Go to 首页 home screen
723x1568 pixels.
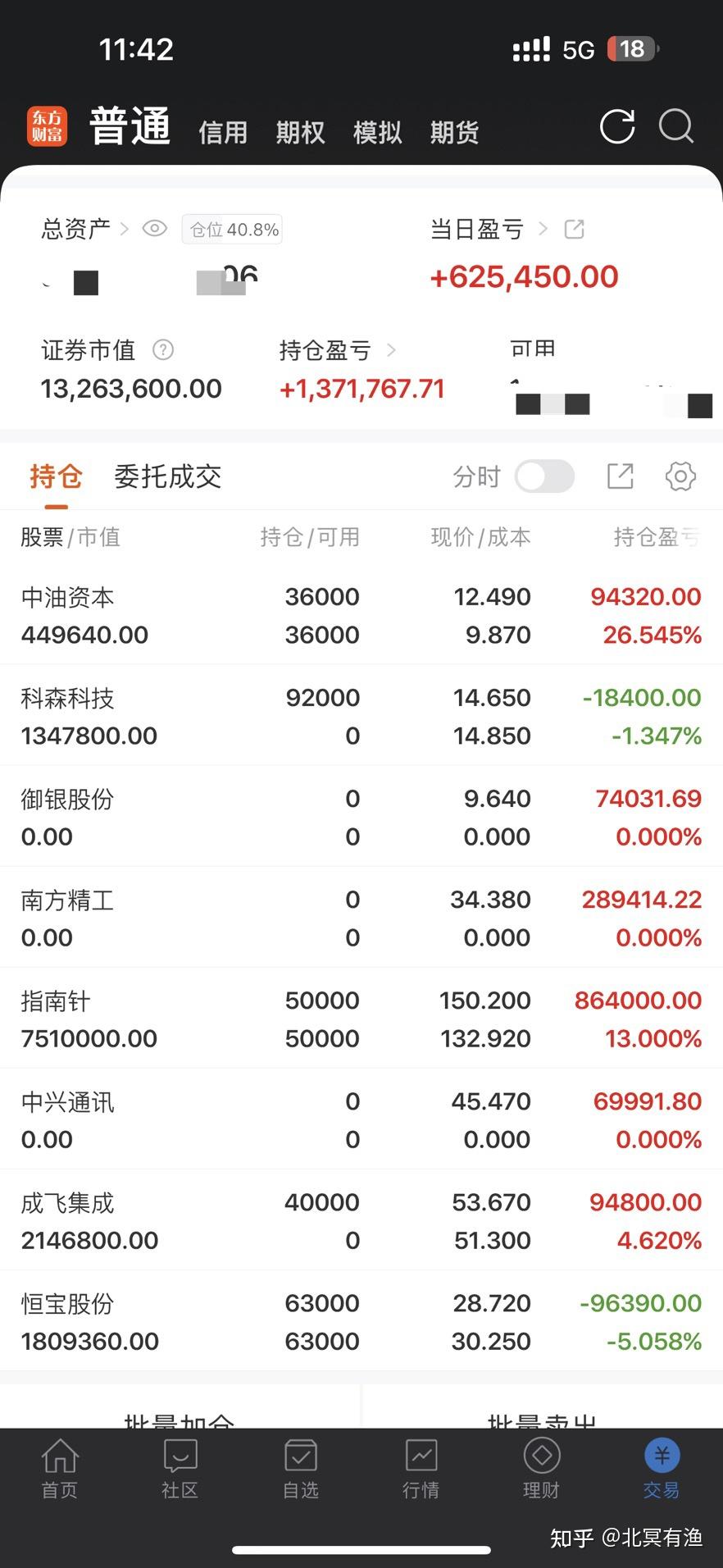(x=58, y=1468)
